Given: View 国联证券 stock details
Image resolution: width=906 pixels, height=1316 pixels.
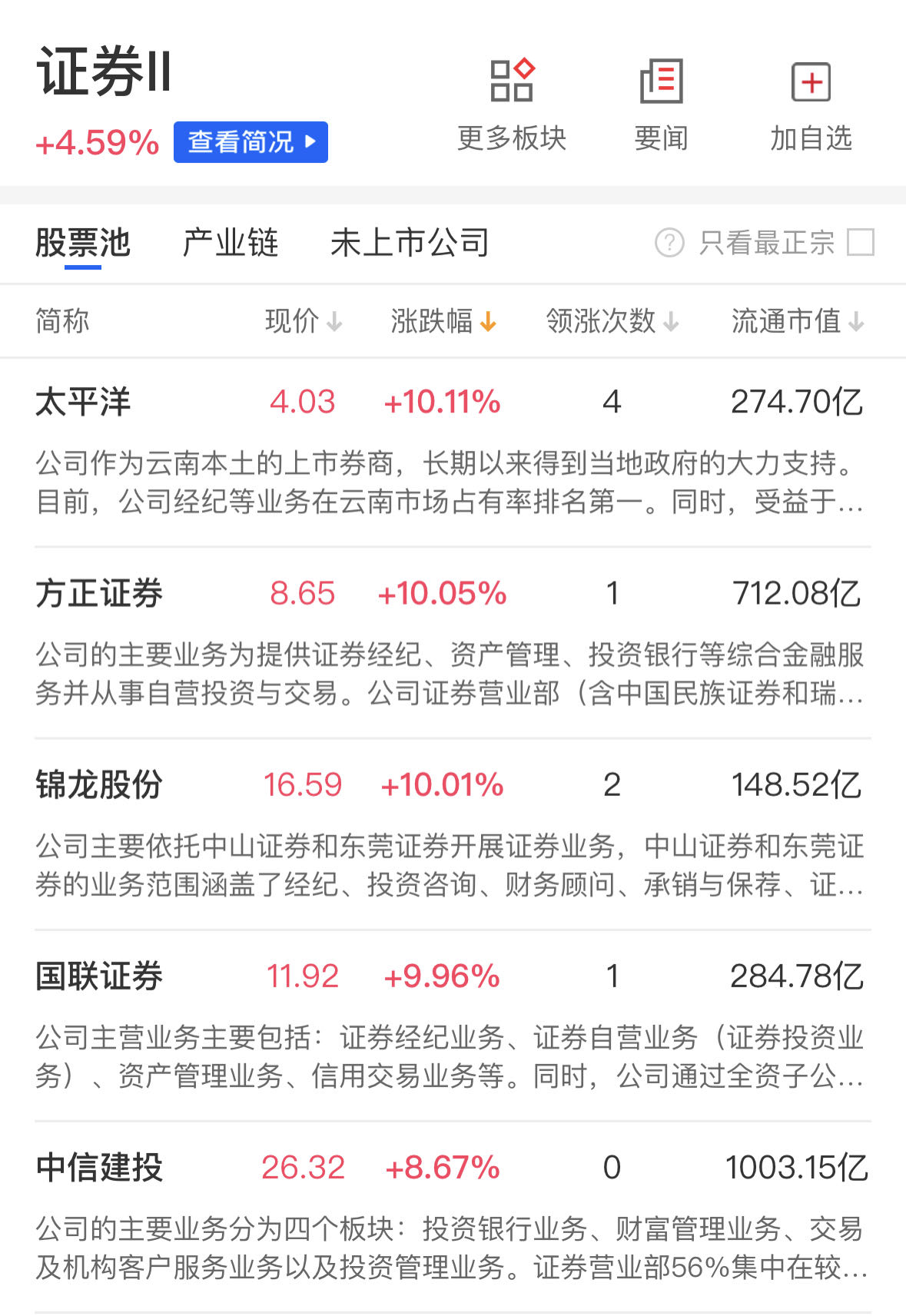Looking at the screenshot, I should (99, 976).
